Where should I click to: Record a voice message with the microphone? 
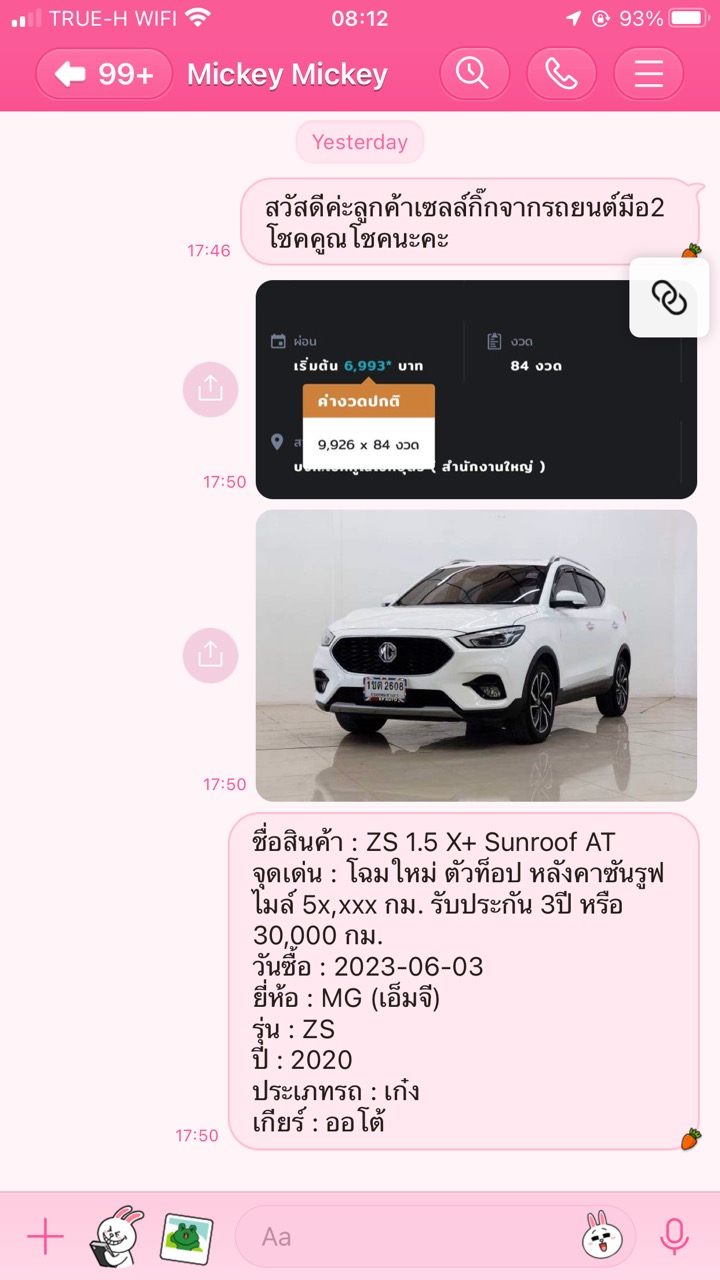(675, 1237)
